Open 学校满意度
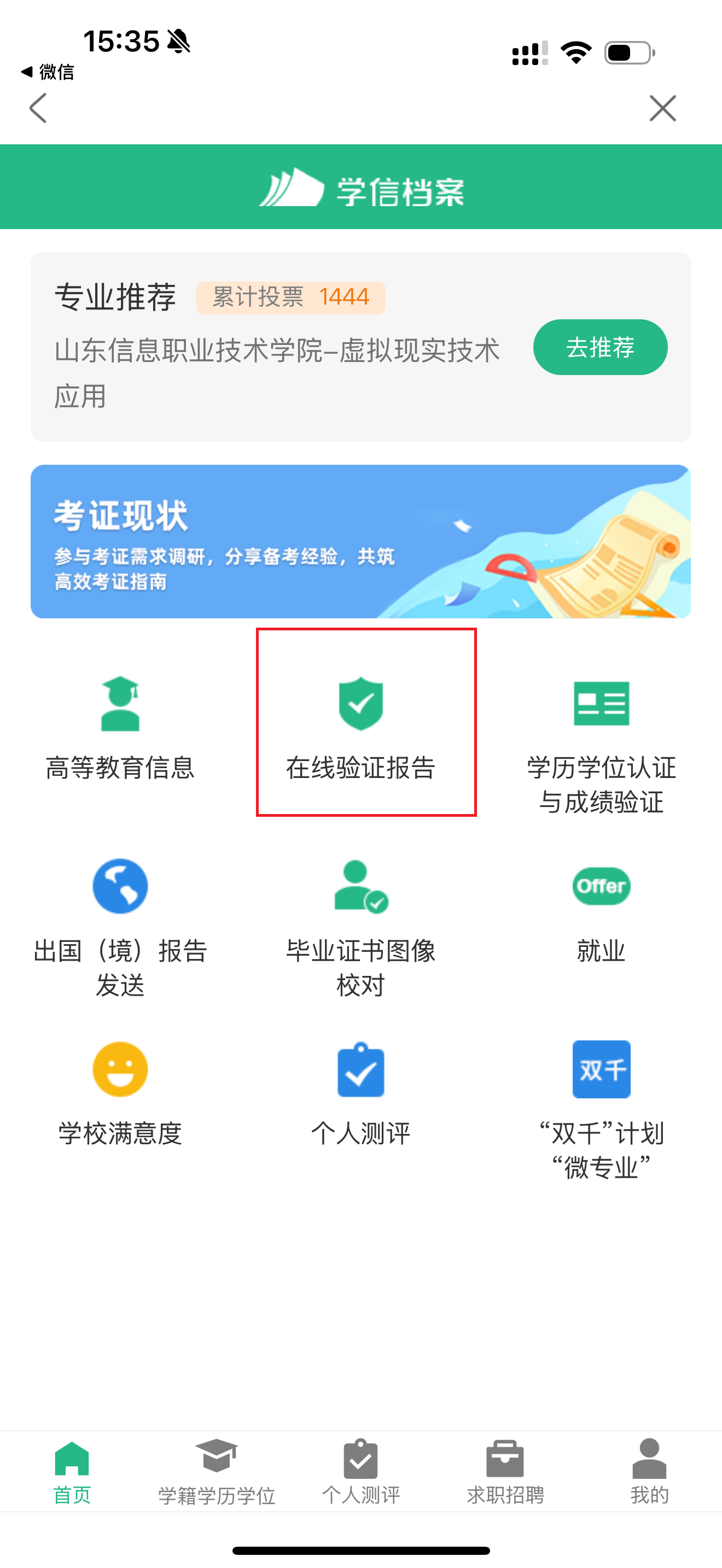The width and height of the screenshot is (722, 1568). pos(120,1092)
